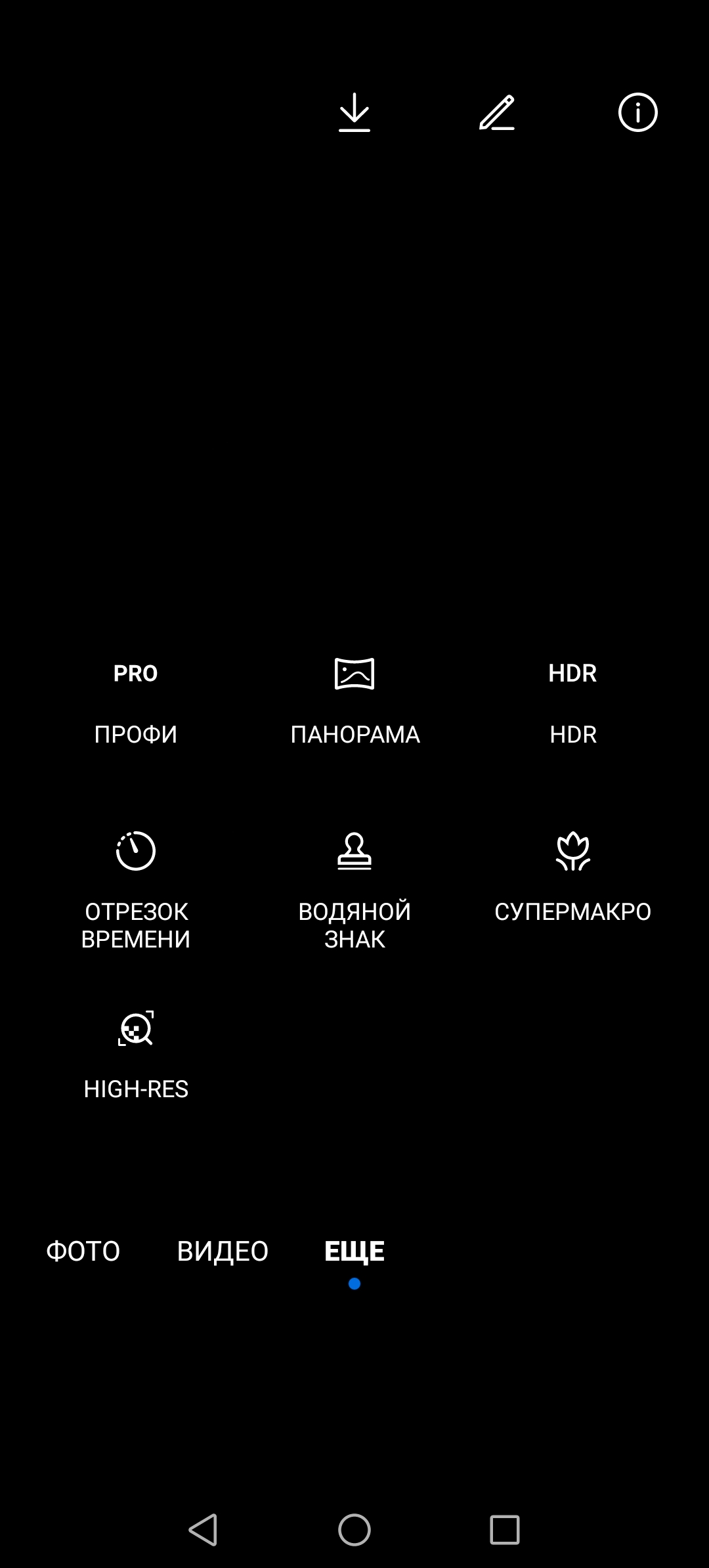This screenshot has height=1568, width=709.
Task: Tap the ЕЩЕ tab
Action: [x=354, y=1251]
